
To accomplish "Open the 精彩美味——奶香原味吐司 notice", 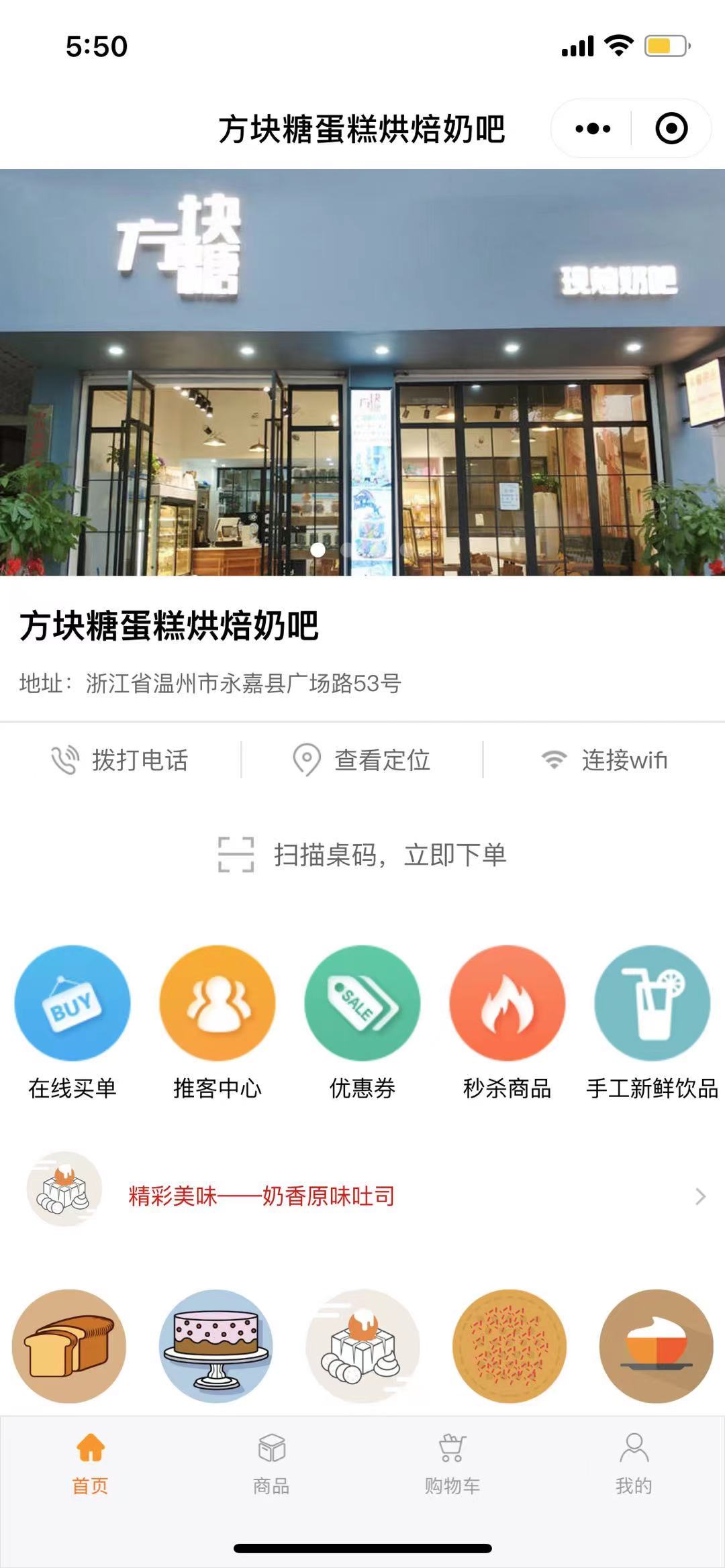I will coord(362,1196).
